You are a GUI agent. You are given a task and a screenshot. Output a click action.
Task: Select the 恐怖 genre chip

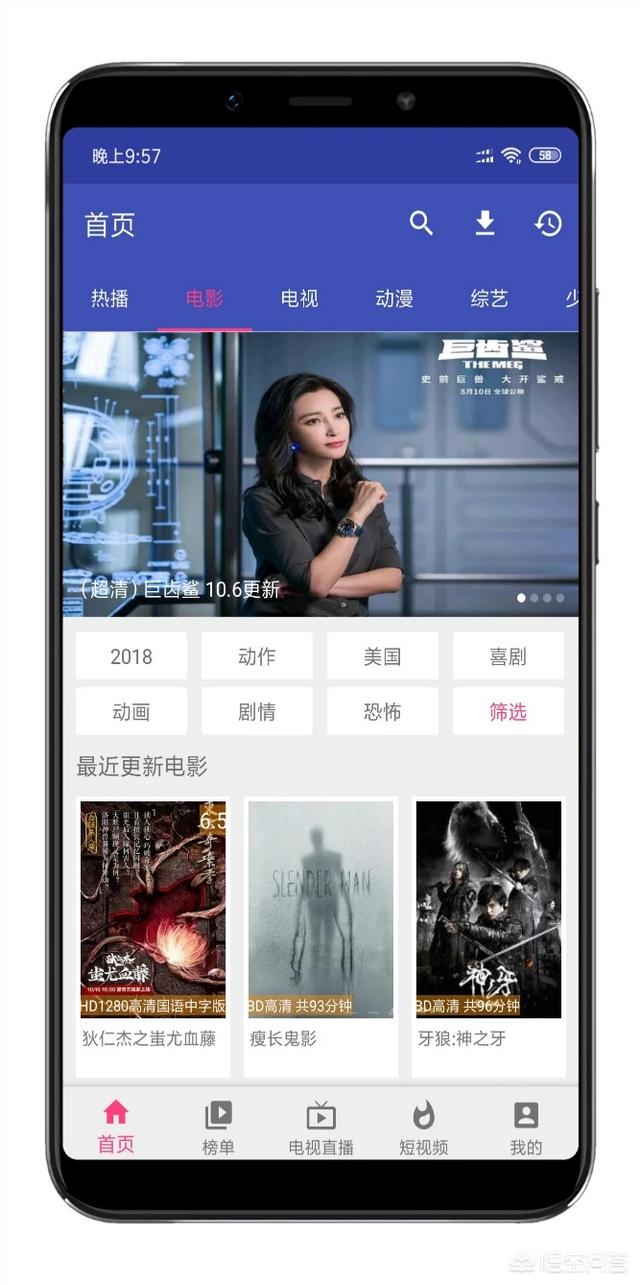382,711
